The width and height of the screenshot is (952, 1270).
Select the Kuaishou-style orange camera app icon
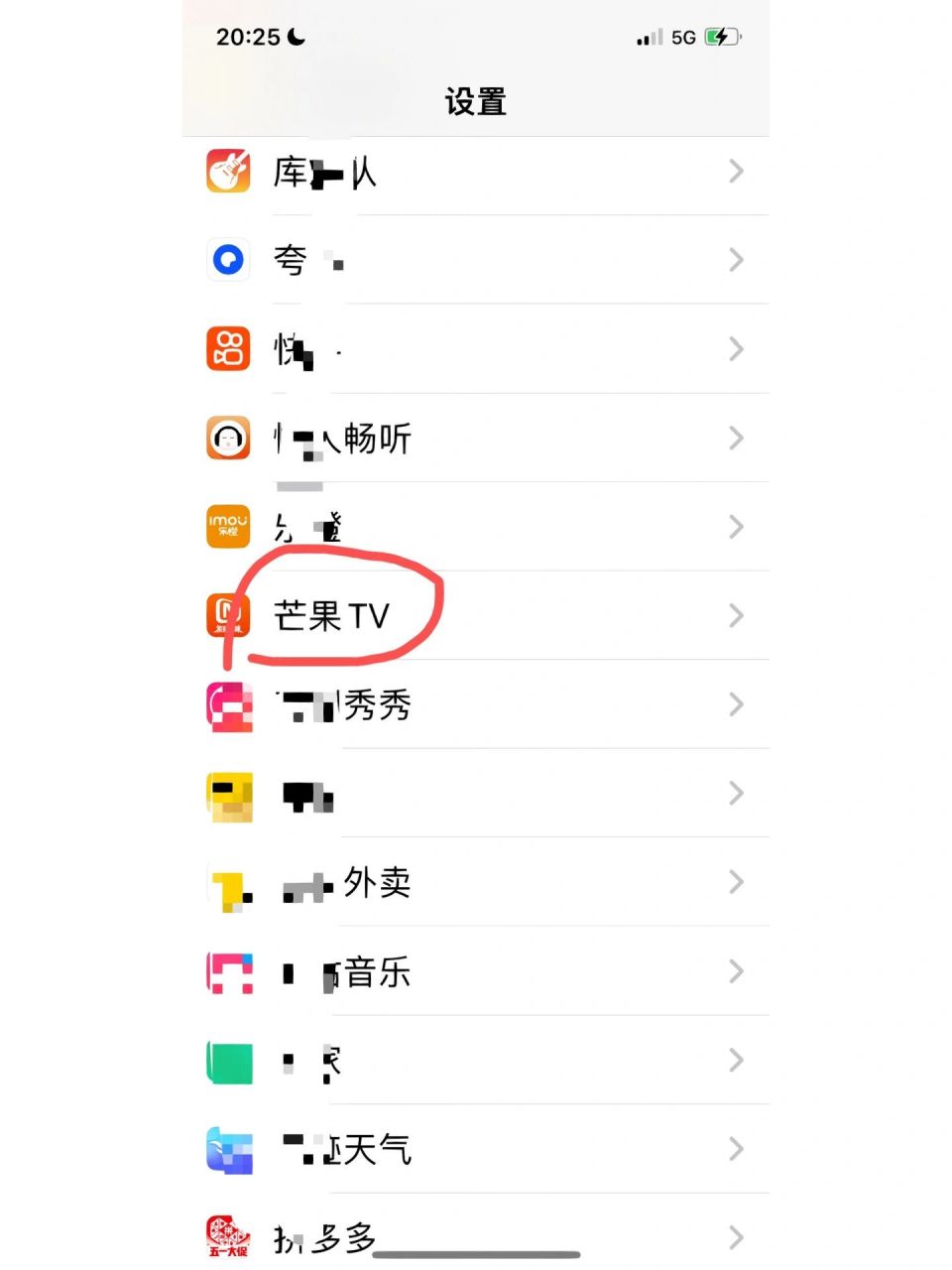click(228, 349)
